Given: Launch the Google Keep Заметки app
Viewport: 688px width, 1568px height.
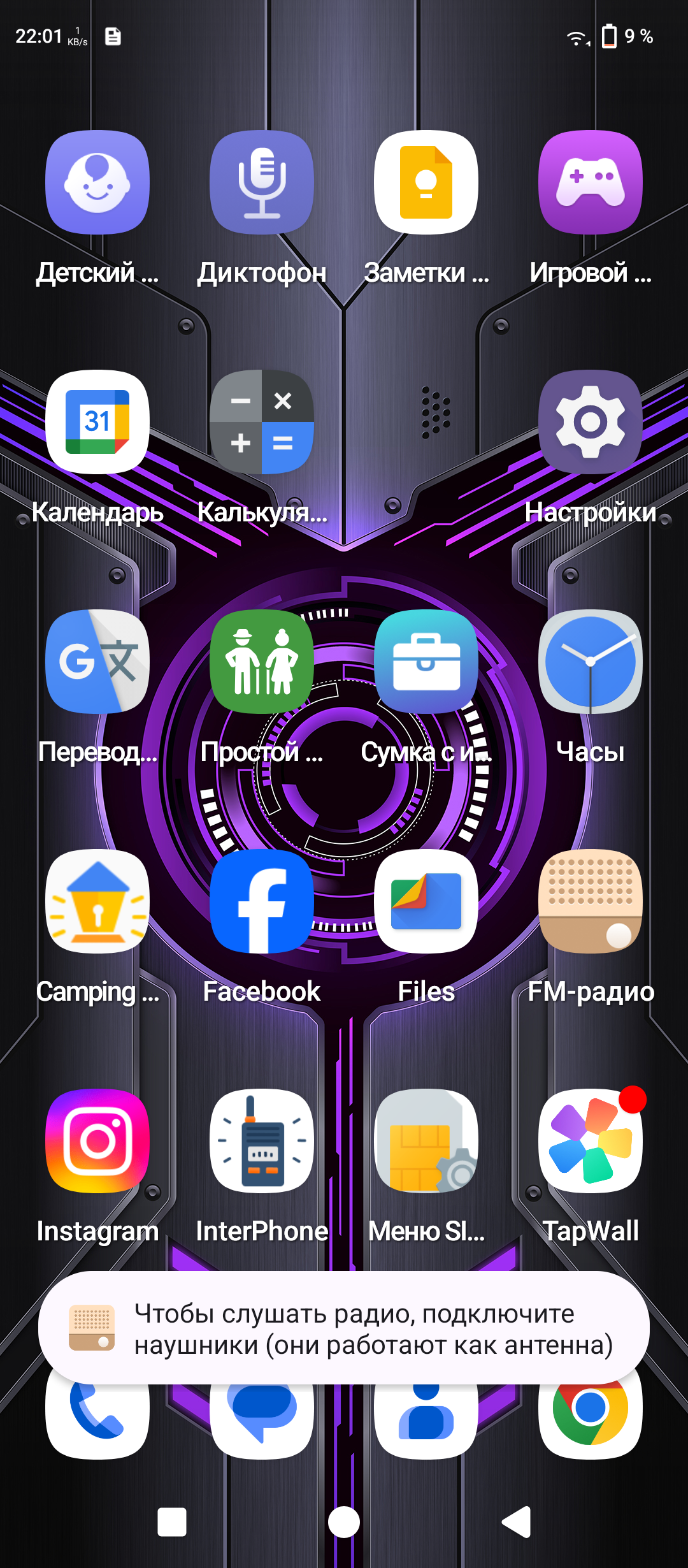Looking at the screenshot, I should click(x=426, y=183).
